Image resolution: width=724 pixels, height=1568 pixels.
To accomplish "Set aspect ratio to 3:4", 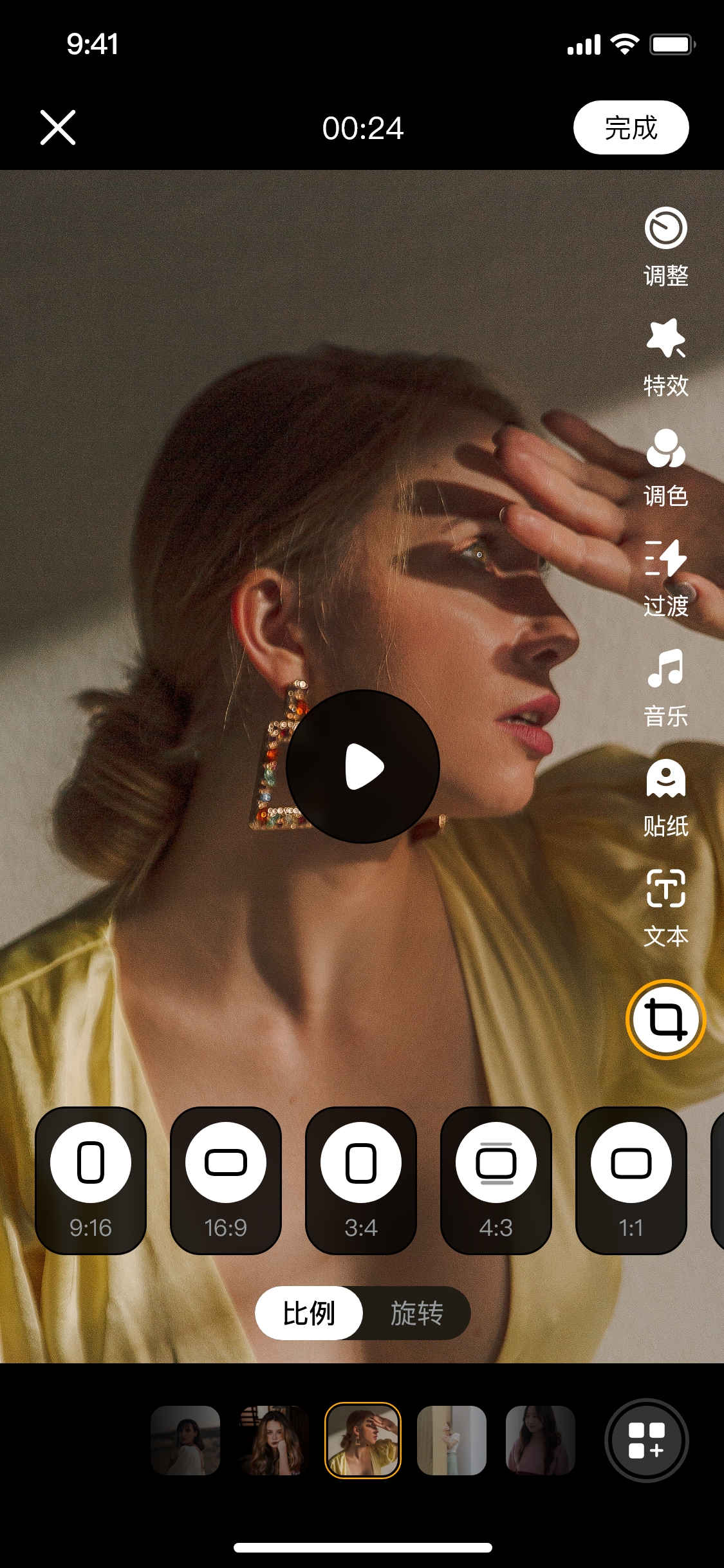I will (x=361, y=1180).
